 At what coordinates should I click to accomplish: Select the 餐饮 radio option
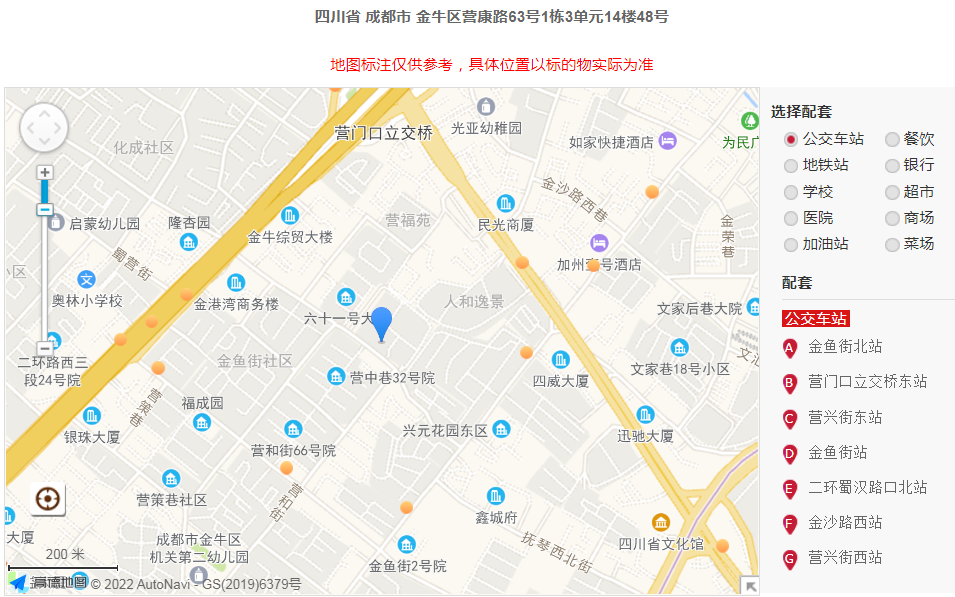coord(892,140)
